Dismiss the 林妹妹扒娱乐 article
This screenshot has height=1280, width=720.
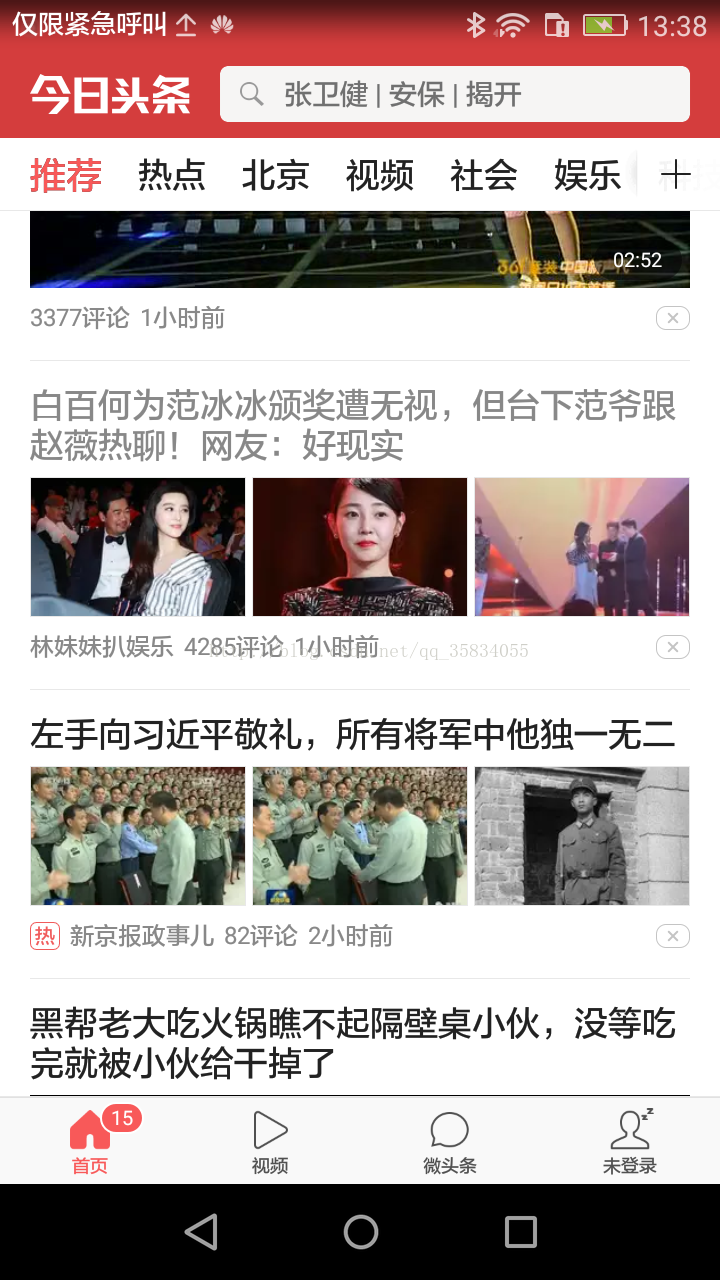(x=673, y=647)
